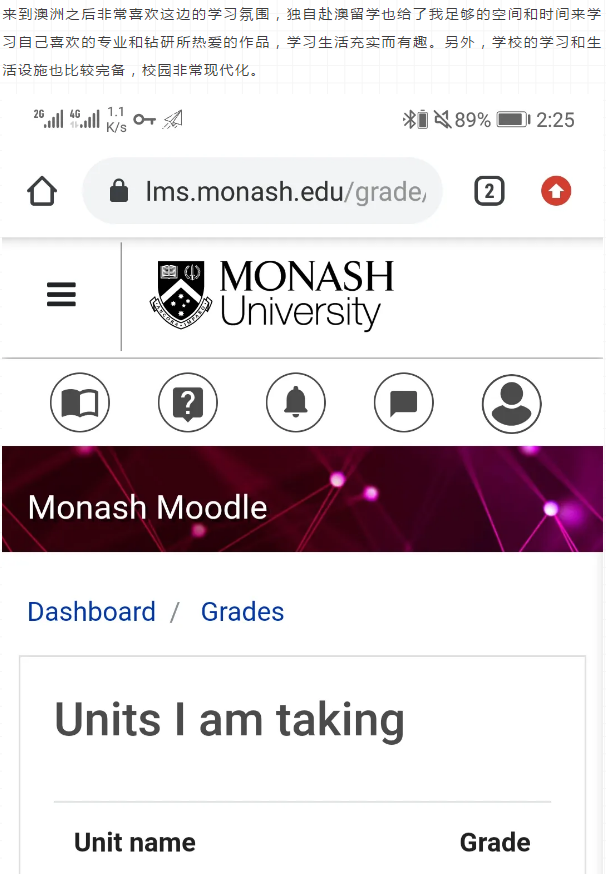Open the notifications bell
606x874 pixels.
tap(296, 403)
